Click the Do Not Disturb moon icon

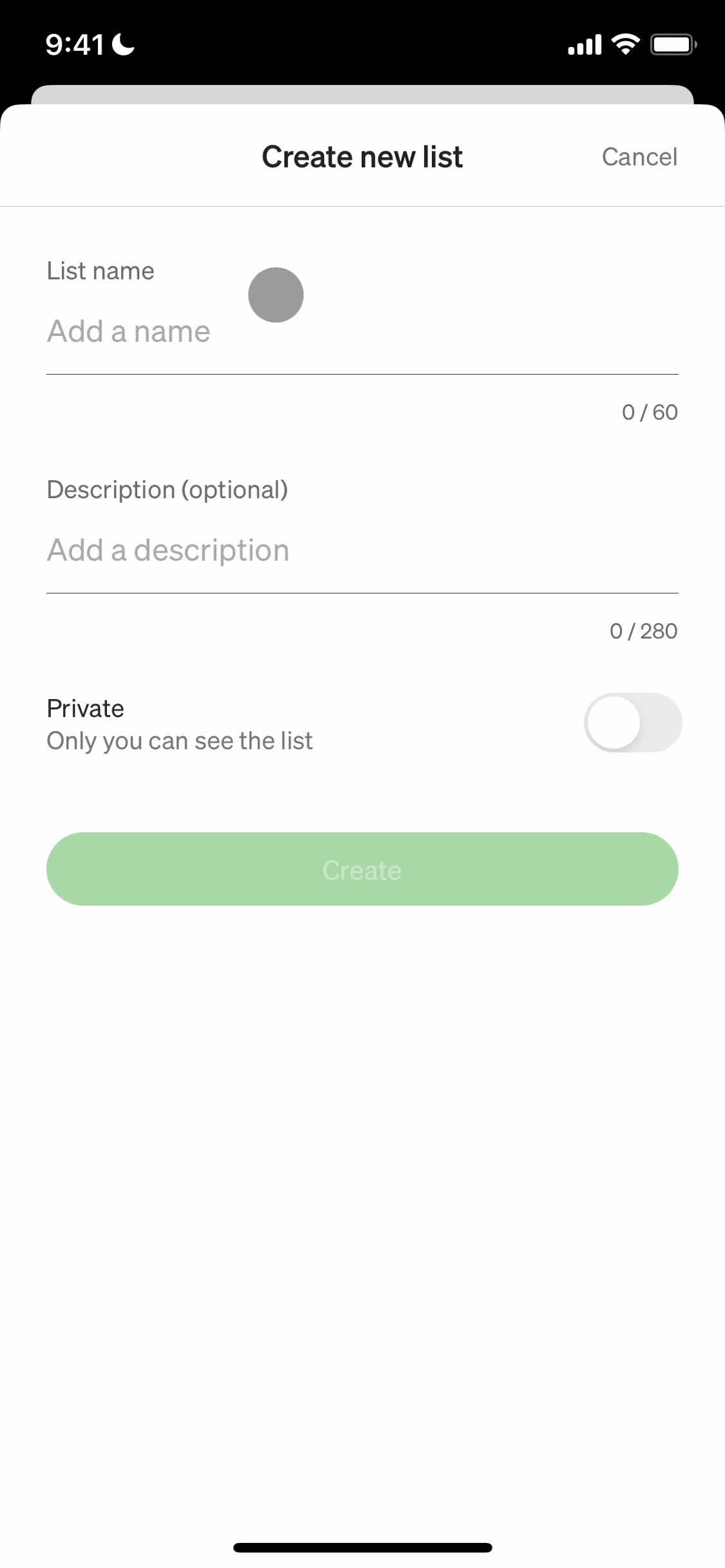[122, 45]
